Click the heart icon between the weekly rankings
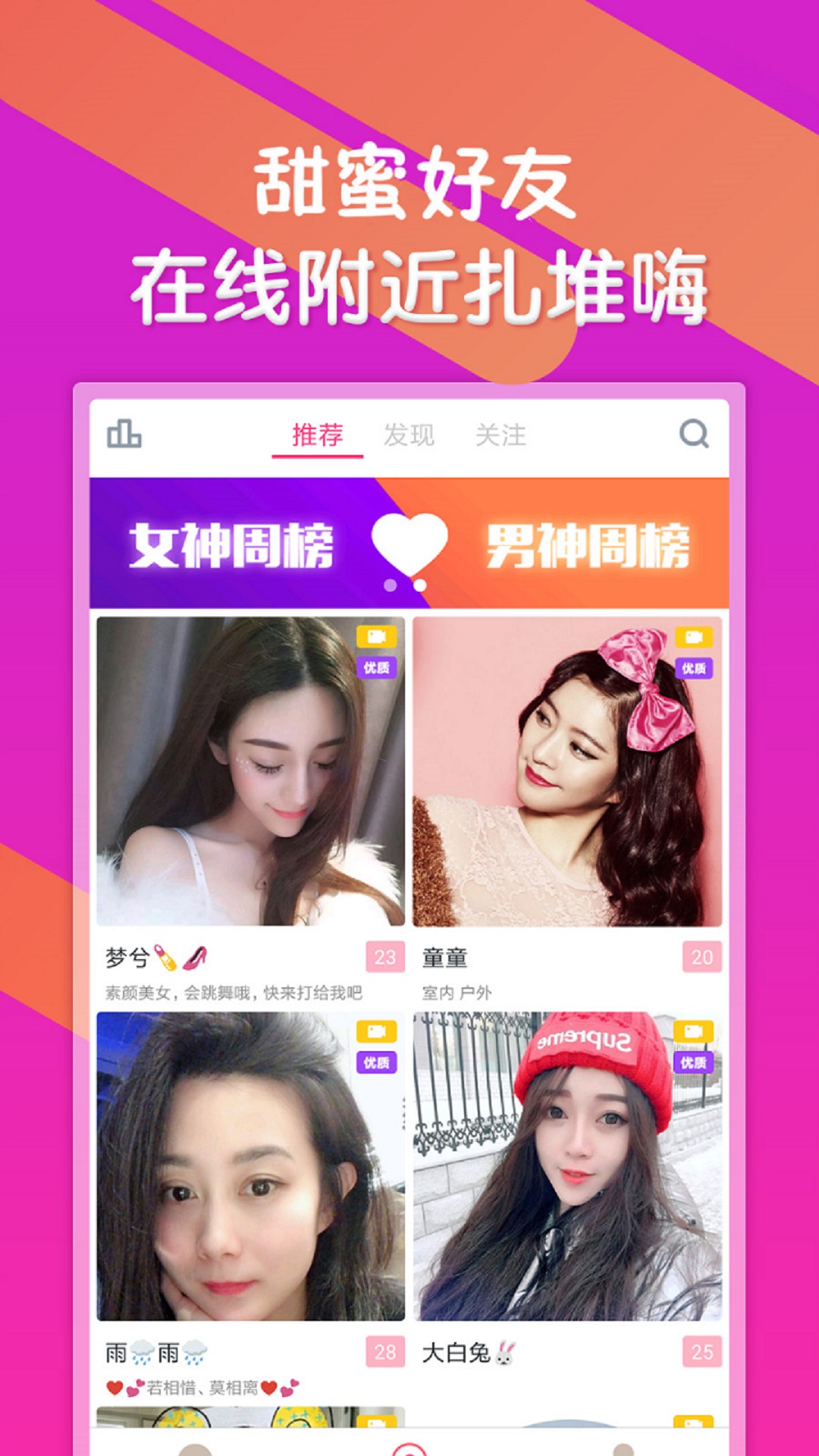Image resolution: width=819 pixels, height=1456 pixels. click(x=409, y=542)
